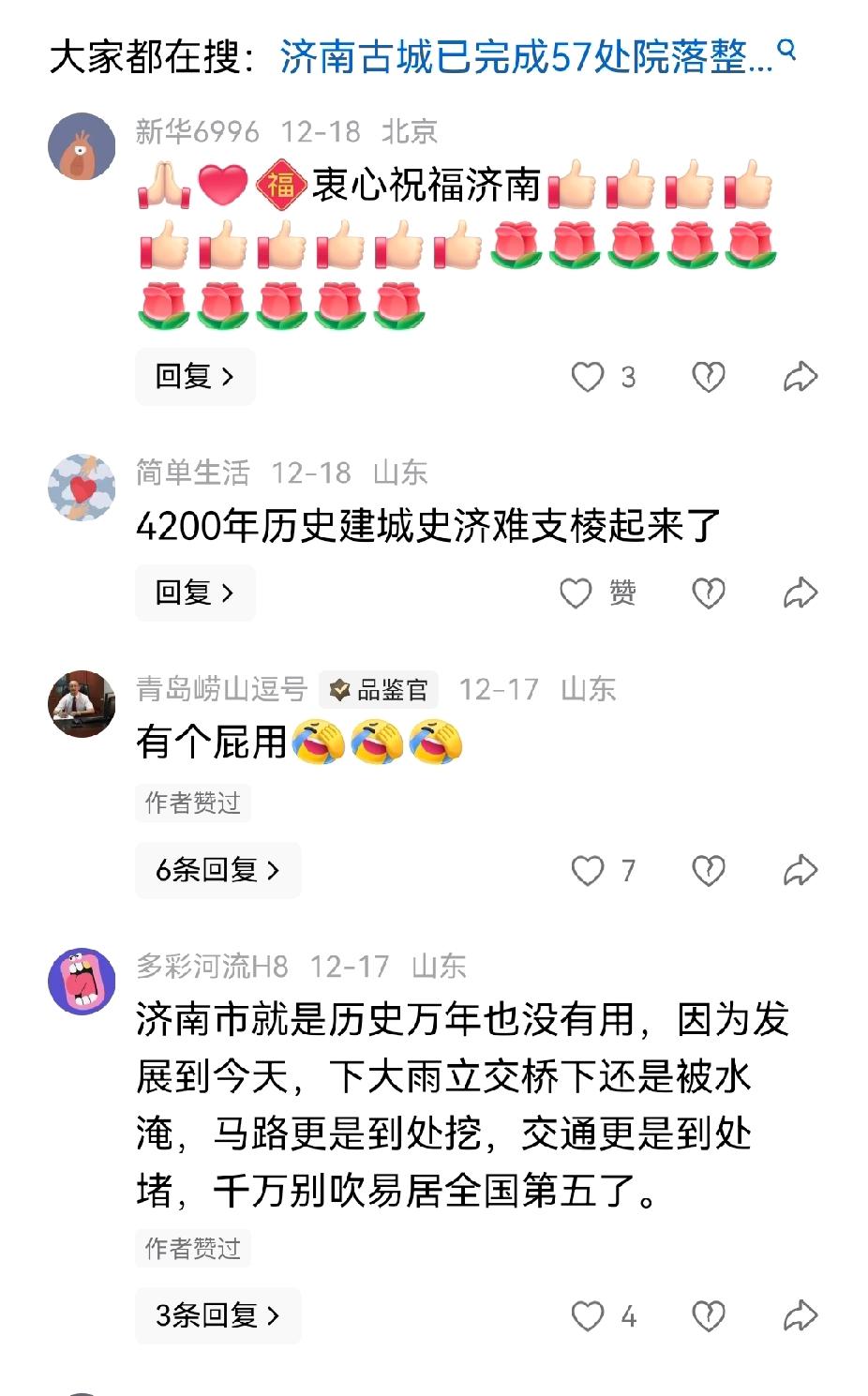Tap the dislike icon on 青岛崂山逗号's comment
The width and height of the screenshot is (868, 1396).
708,870
